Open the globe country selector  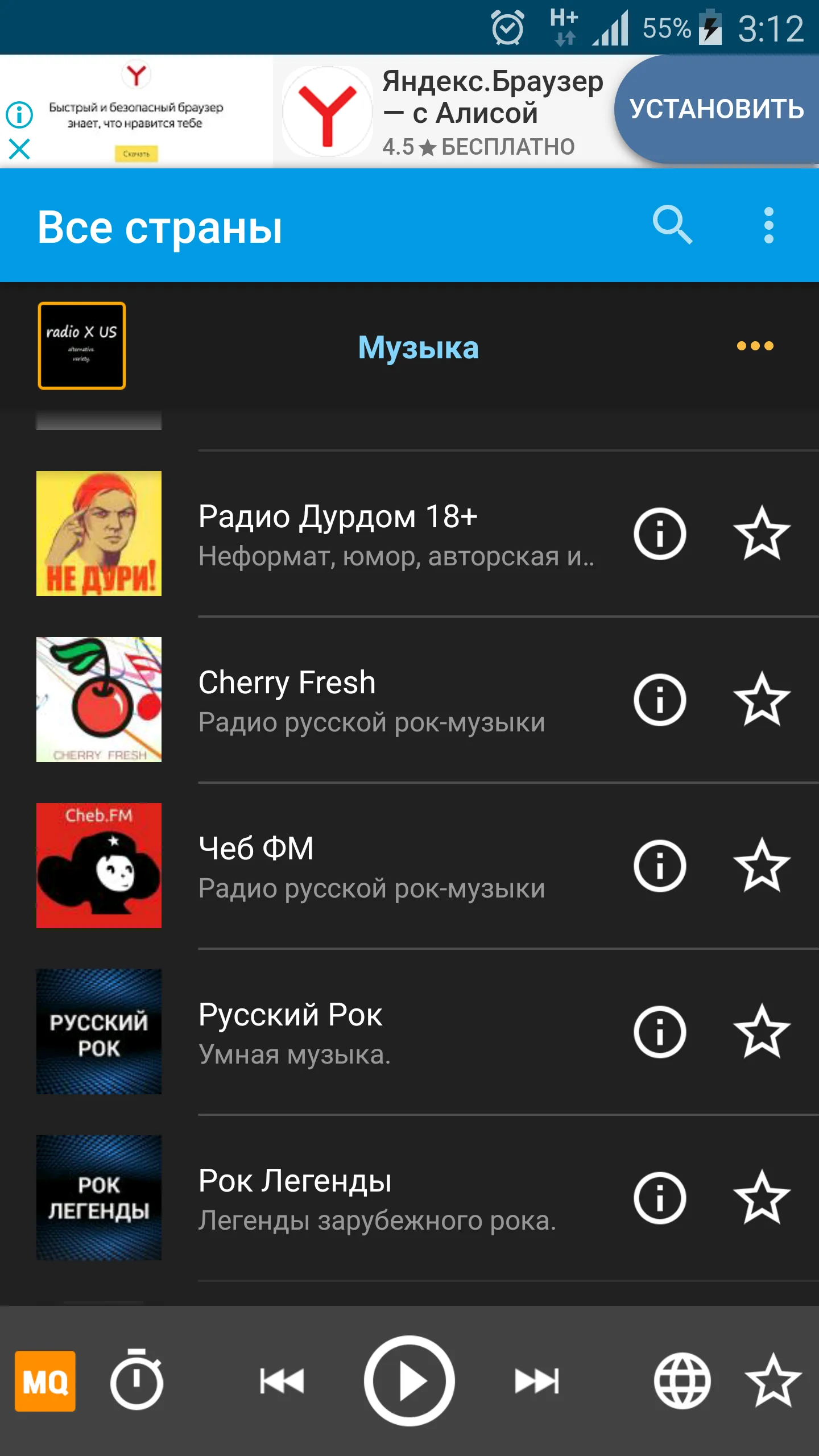(681, 1383)
